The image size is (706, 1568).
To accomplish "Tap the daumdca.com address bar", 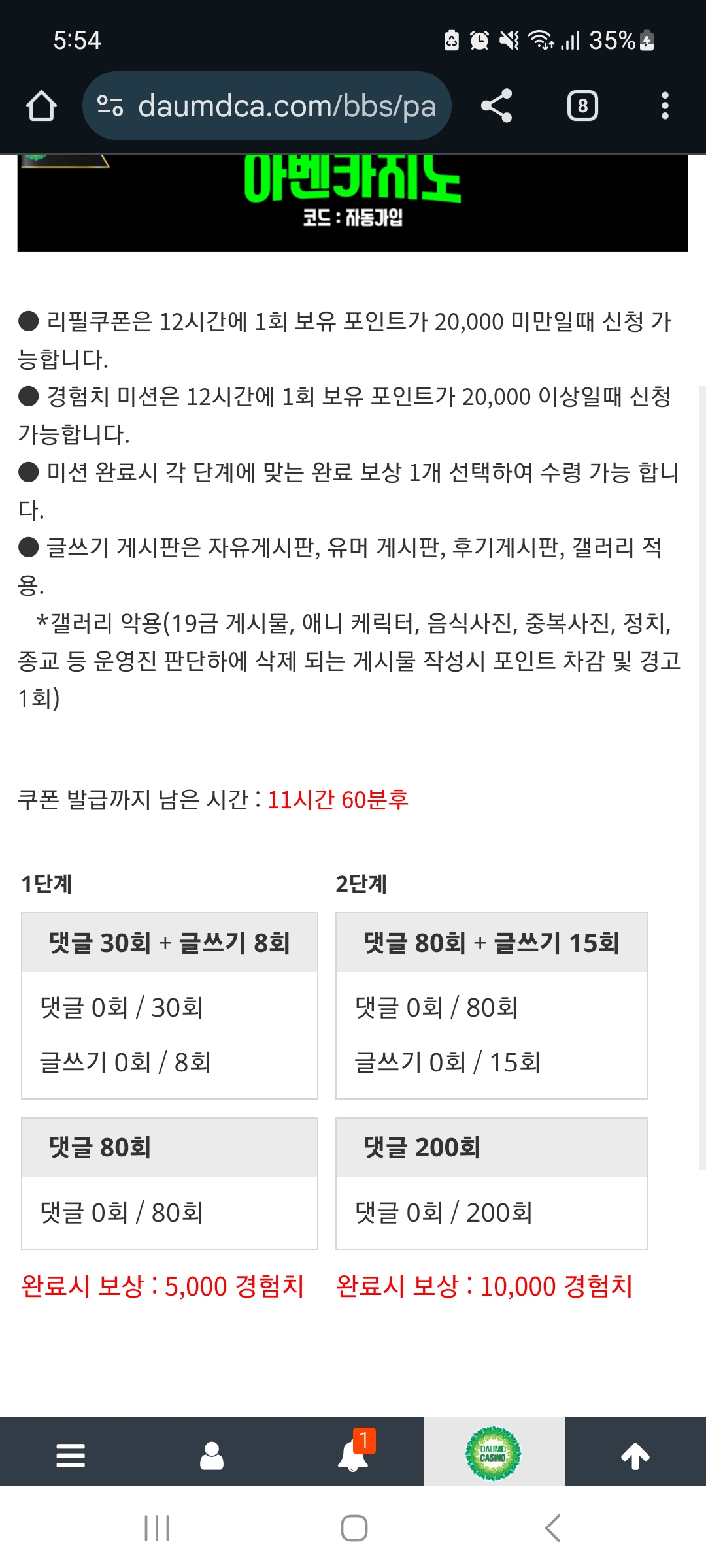I will [267, 106].
